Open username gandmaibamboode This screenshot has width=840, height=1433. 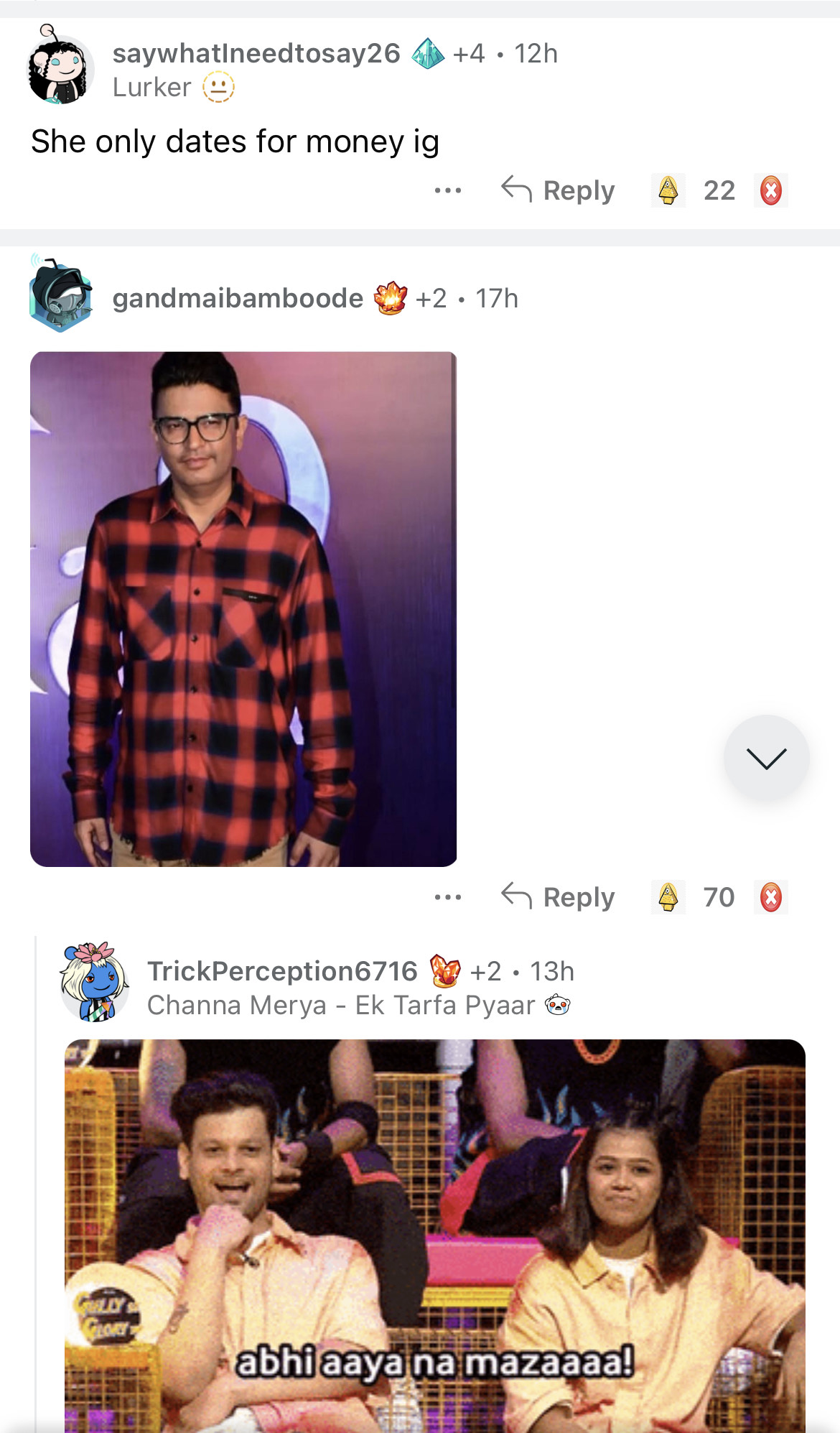pos(238,298)
